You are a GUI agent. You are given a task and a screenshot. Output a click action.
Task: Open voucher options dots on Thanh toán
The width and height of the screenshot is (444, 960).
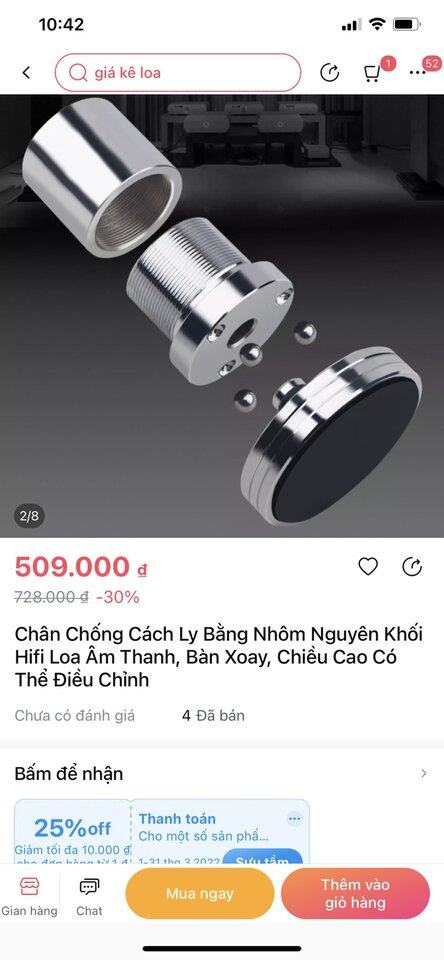point(295,819)
